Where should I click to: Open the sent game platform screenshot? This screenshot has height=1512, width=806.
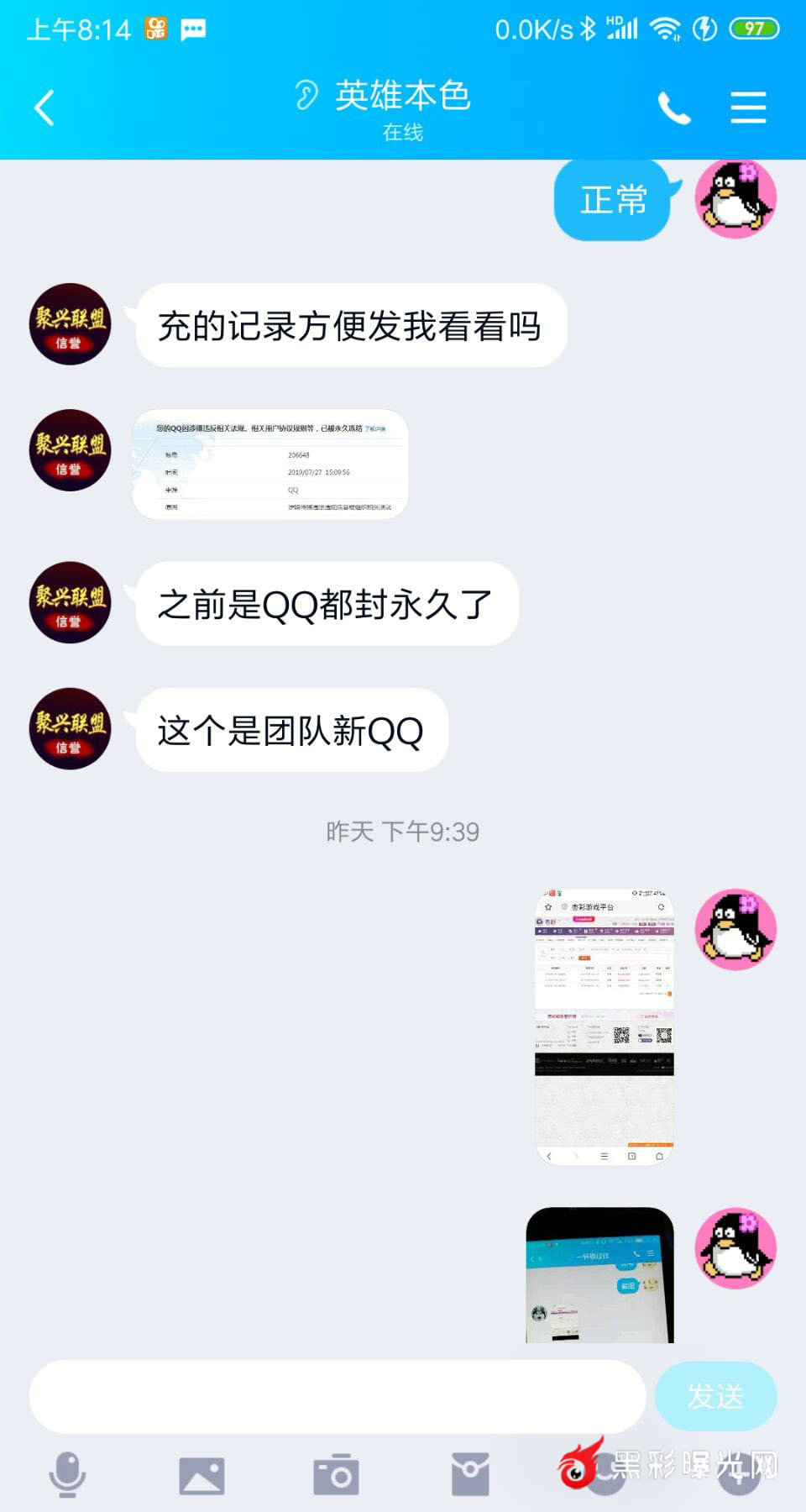pos(604,1026)
